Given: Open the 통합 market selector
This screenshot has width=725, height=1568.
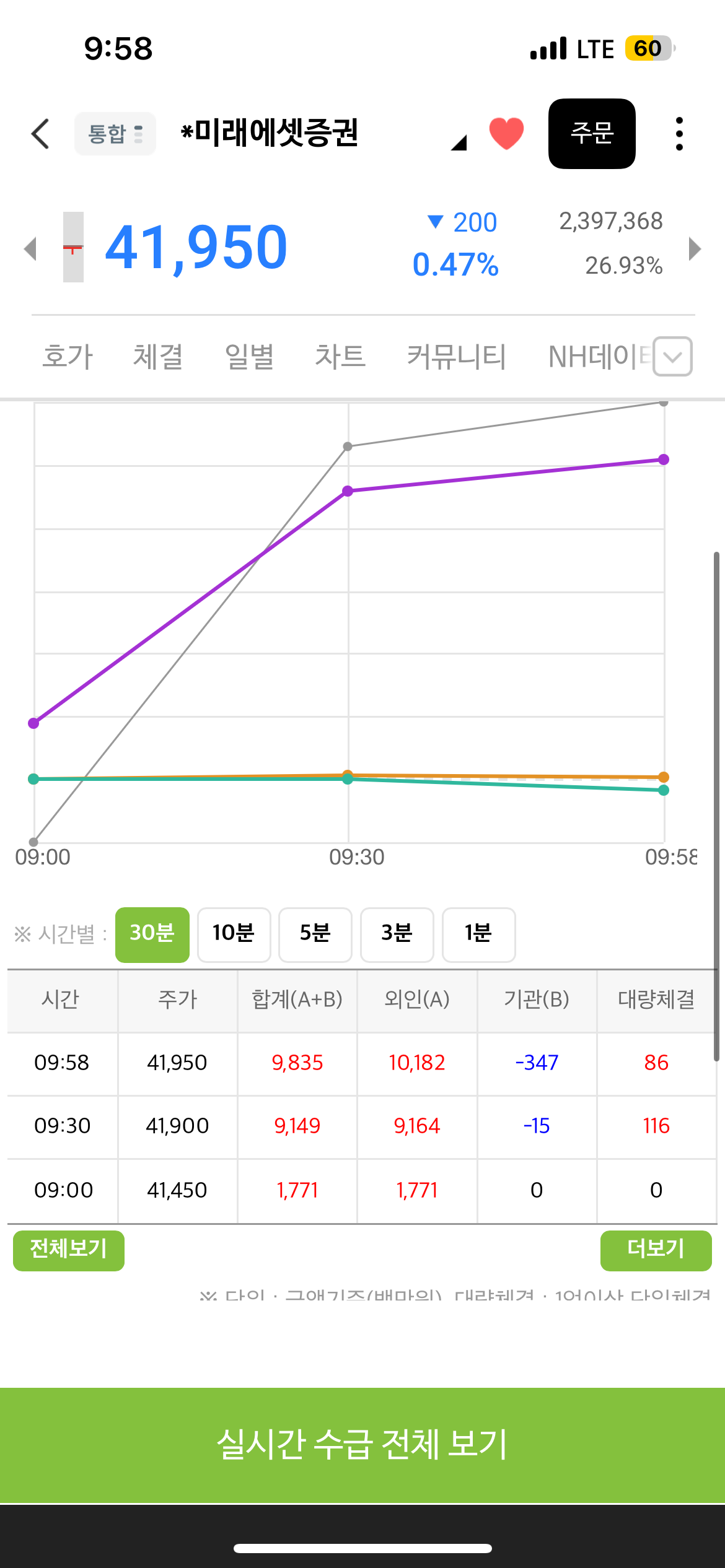Looking at the screenshot, I should [115, 134].
